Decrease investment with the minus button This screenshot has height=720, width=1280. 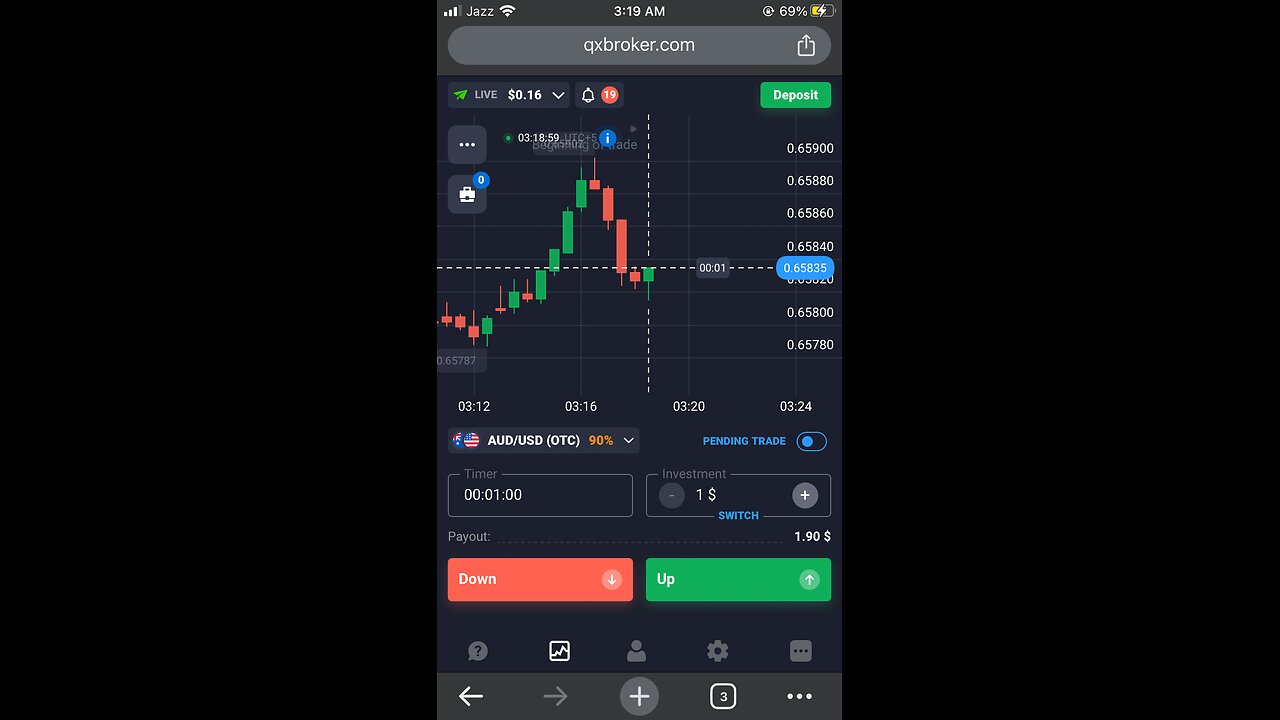tap(672, 495)
